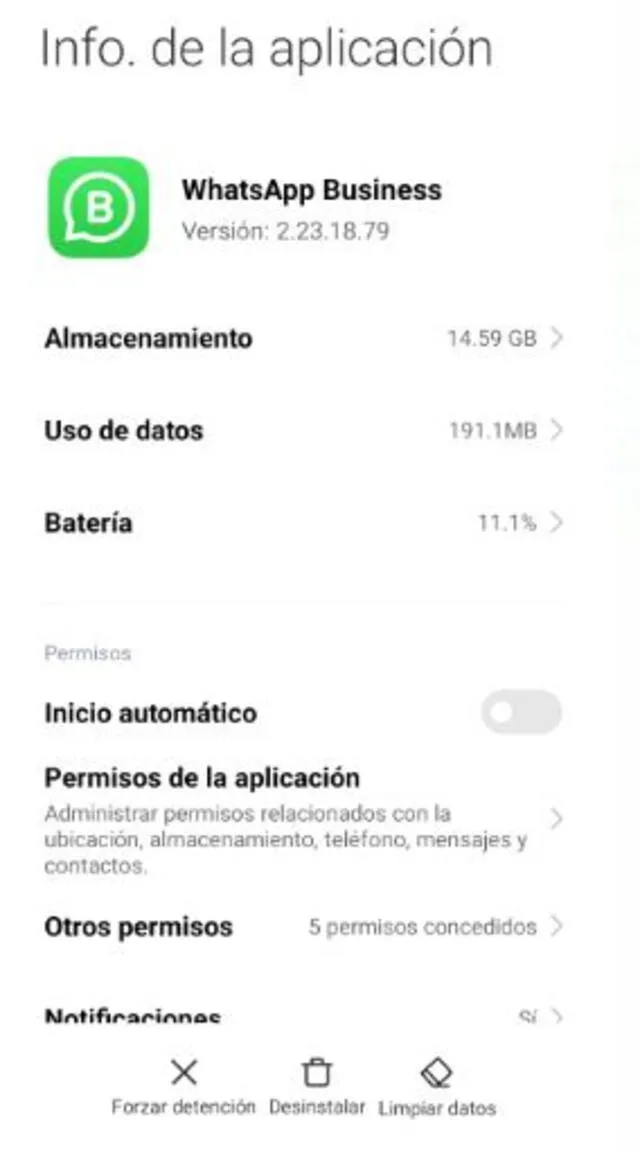The image size is (640, 1150).
Task: Open Uso de datos details
Action: 300,431
